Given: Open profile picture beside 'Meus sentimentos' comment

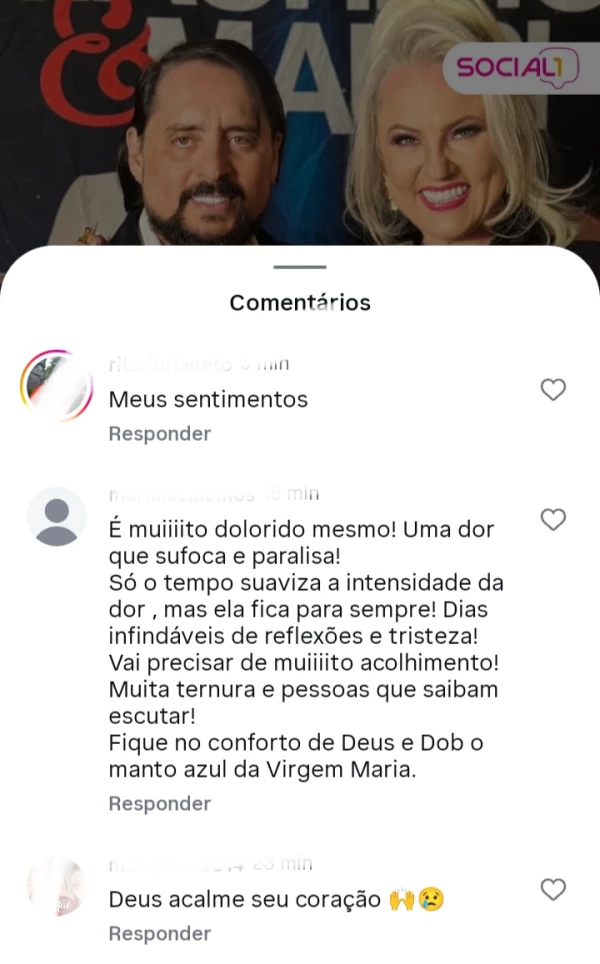Looking at the screenshot, I should [56, 386].
